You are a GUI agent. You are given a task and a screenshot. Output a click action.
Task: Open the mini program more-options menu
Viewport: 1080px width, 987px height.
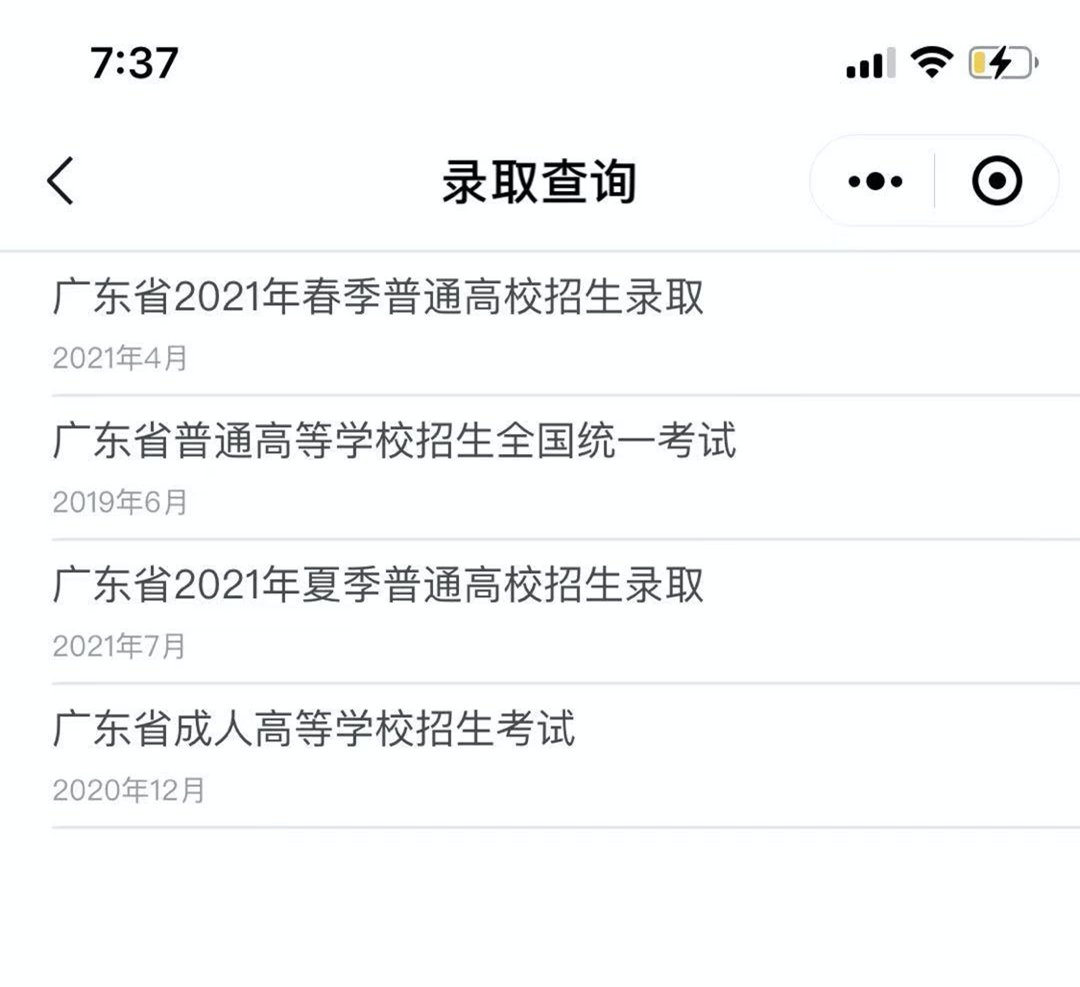[x=875, y=182]
